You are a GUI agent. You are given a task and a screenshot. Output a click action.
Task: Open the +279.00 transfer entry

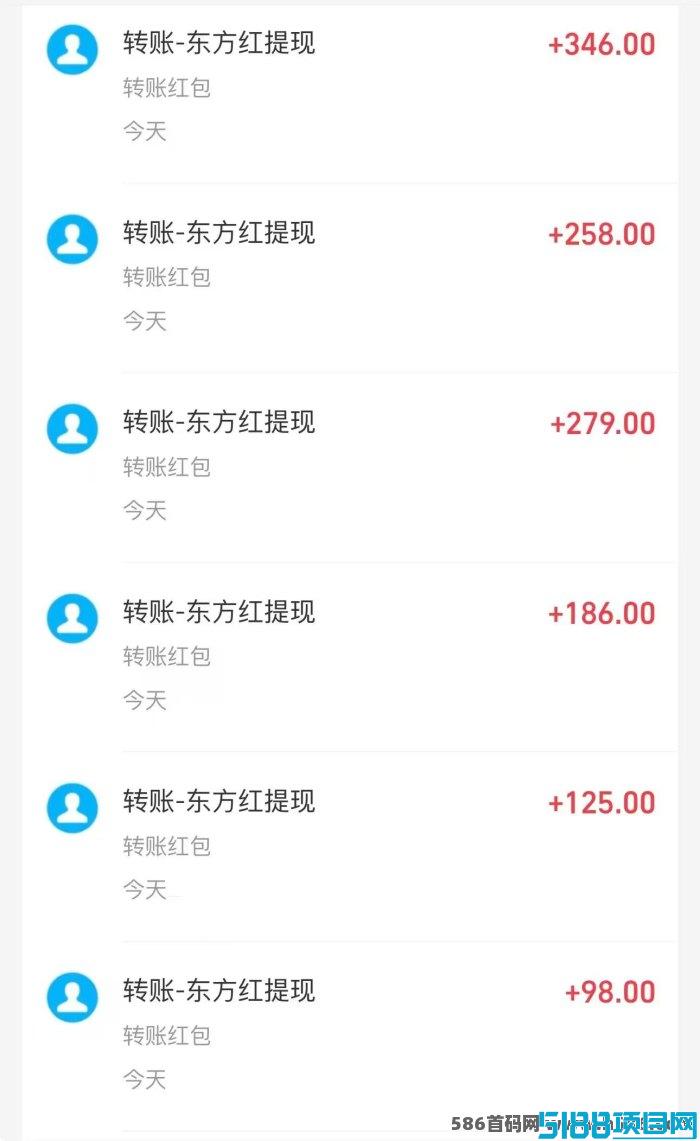(350, 467)
